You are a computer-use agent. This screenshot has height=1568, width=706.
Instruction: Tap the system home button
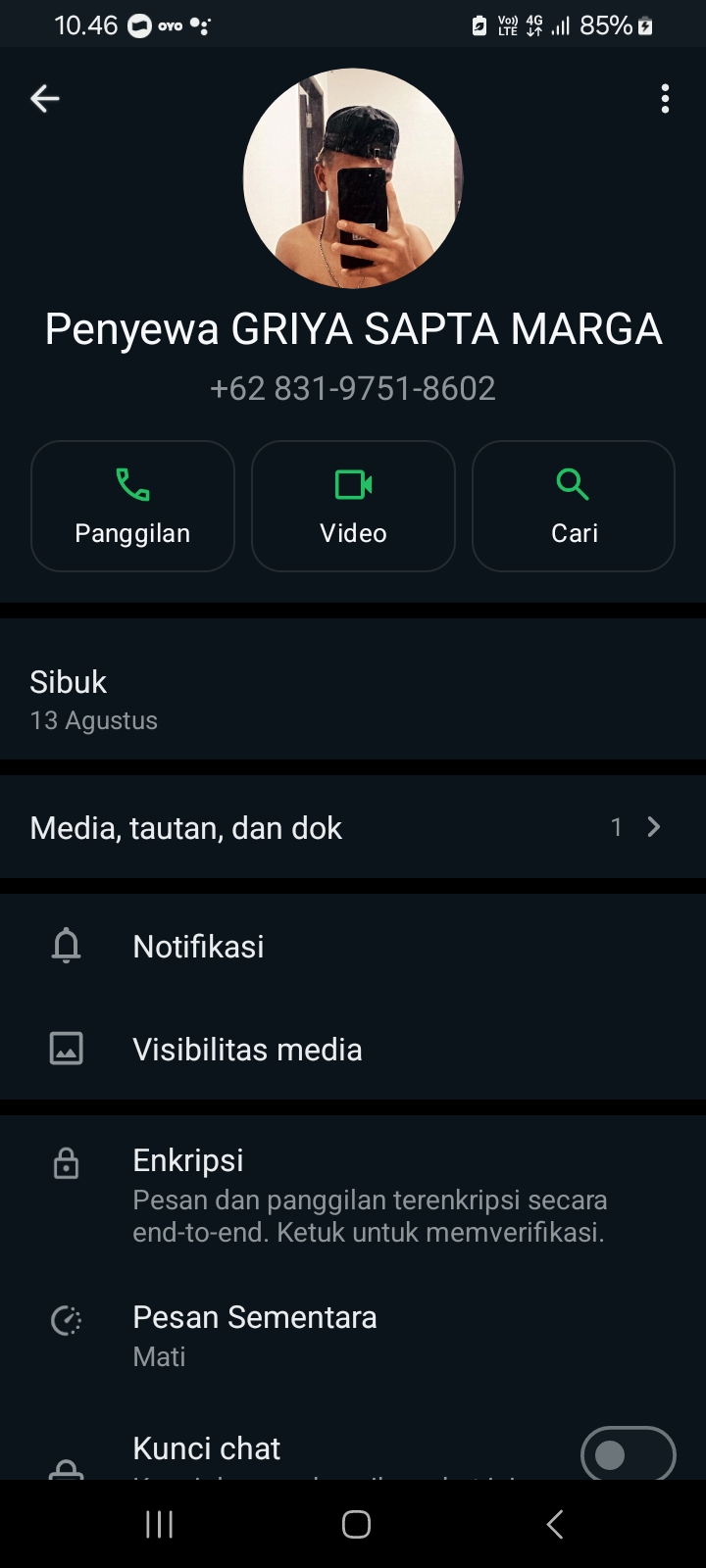point(356,1524)
